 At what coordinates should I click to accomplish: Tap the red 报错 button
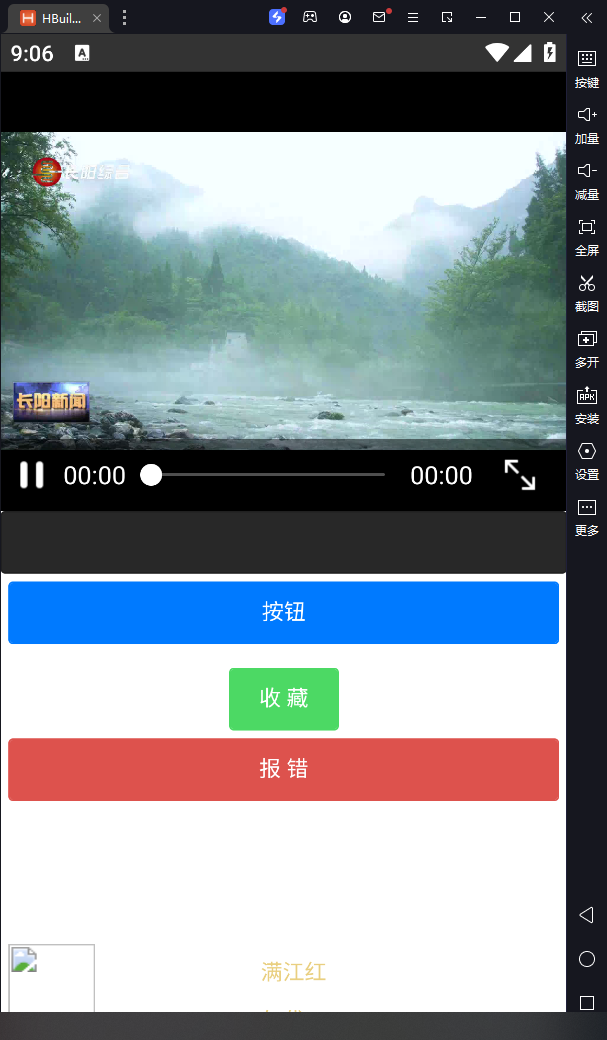tap(283, 769)
